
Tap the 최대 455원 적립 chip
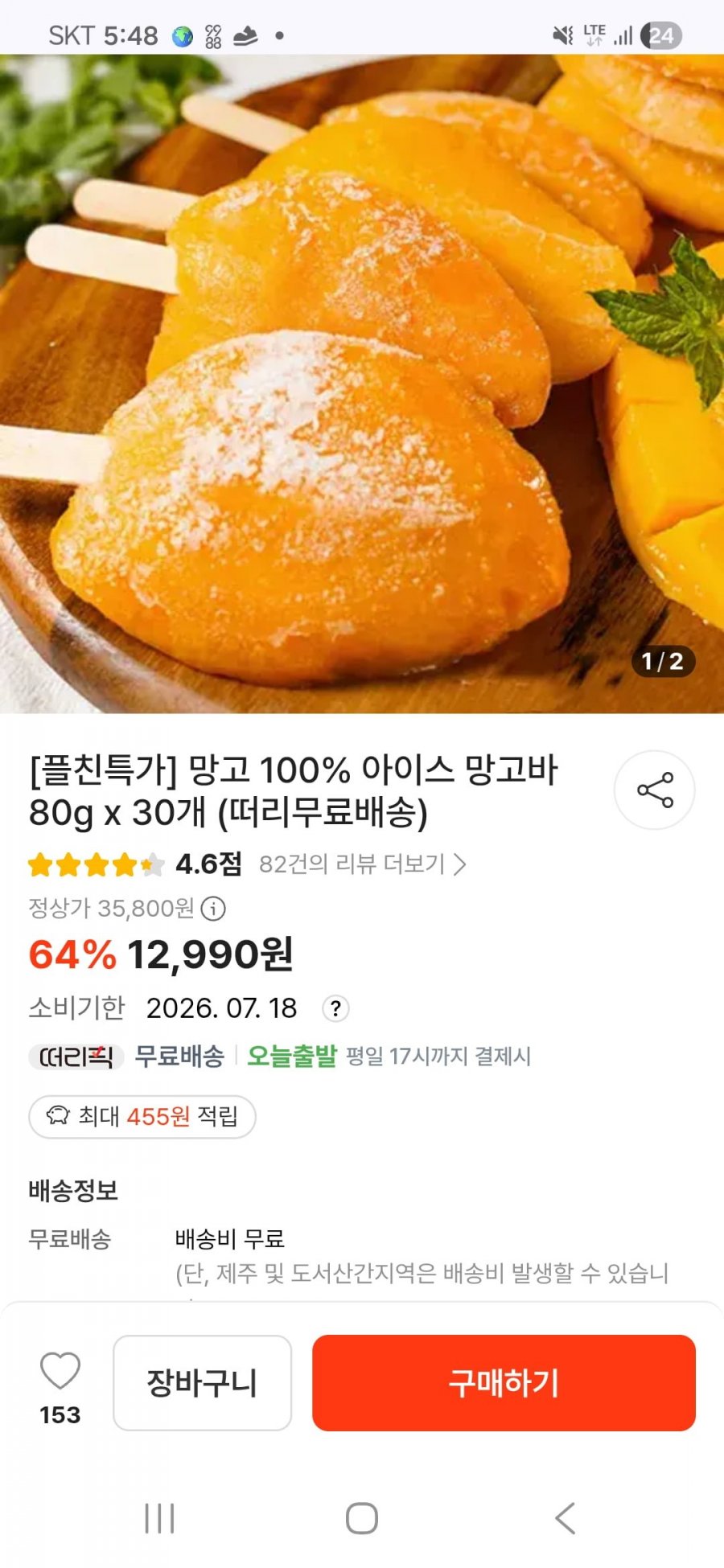coord(142,1117)
